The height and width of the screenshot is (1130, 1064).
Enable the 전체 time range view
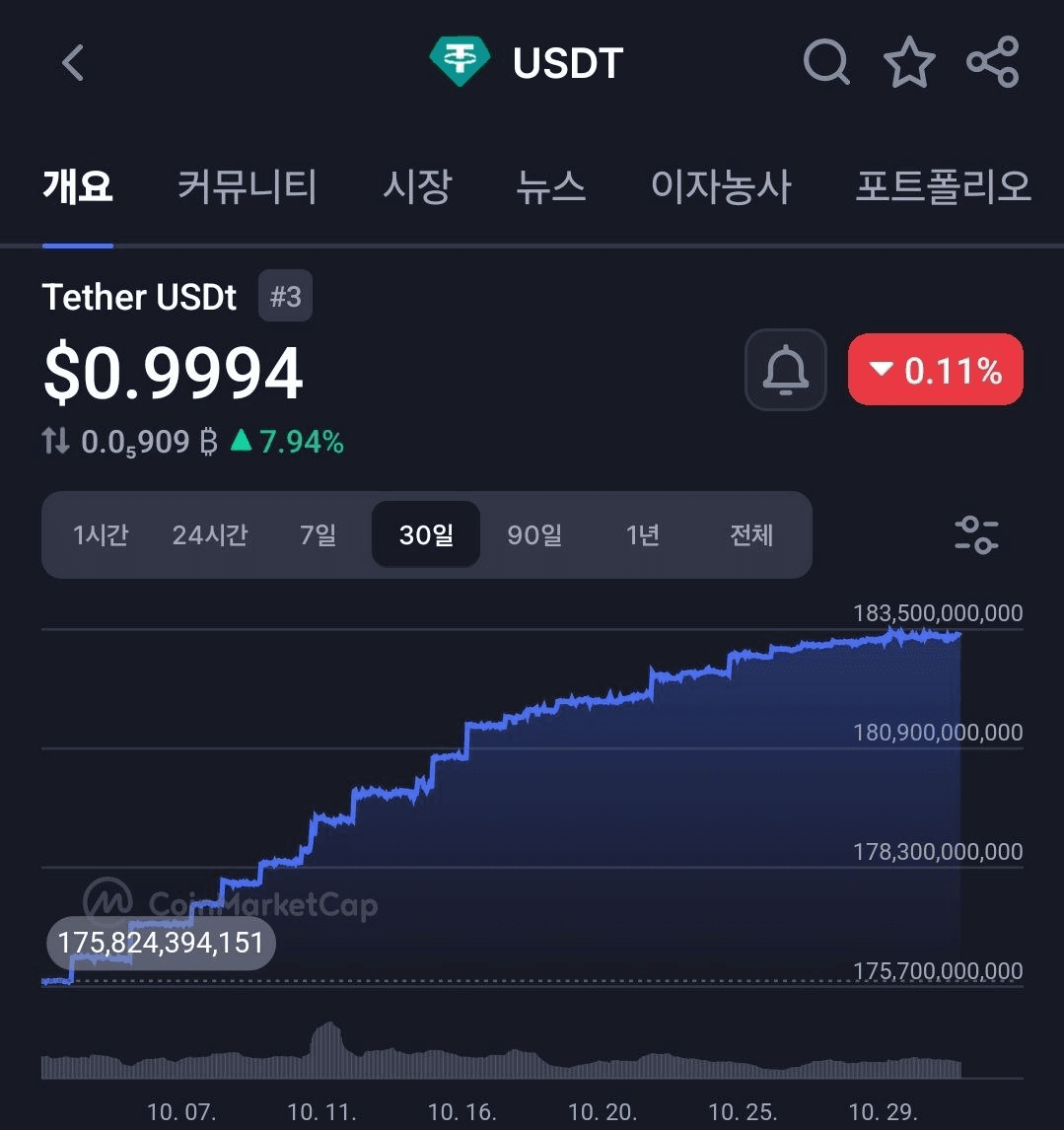751,535
